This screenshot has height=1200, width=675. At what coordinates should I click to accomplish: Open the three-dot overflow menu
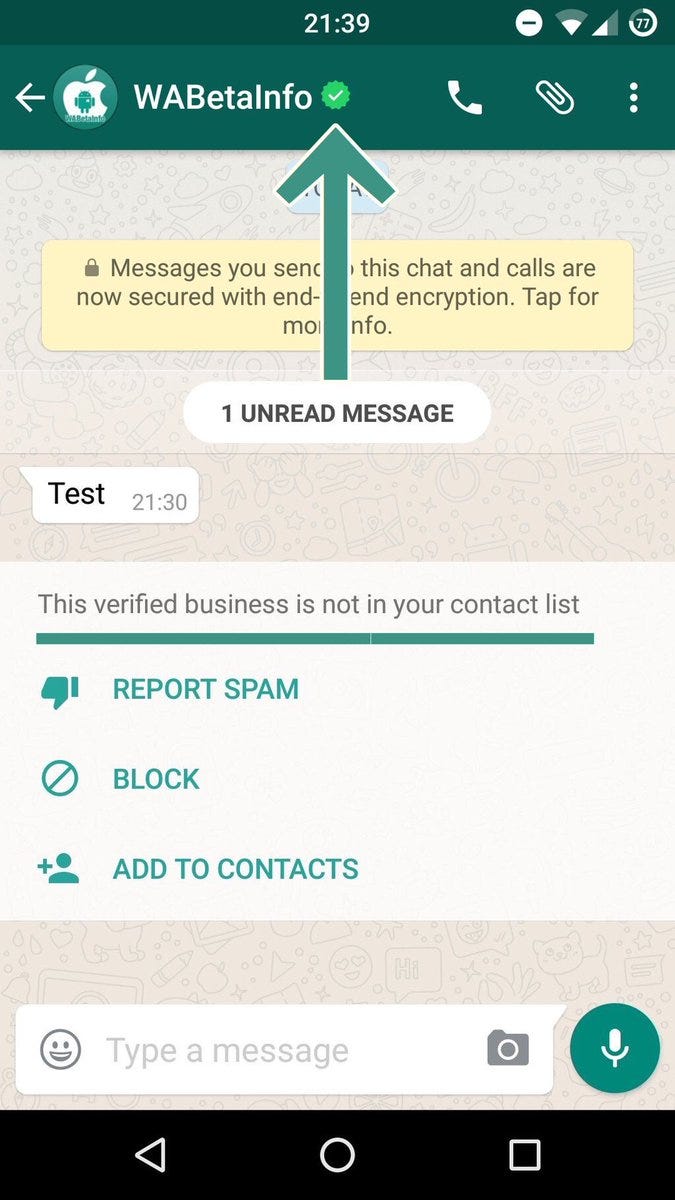633,97
